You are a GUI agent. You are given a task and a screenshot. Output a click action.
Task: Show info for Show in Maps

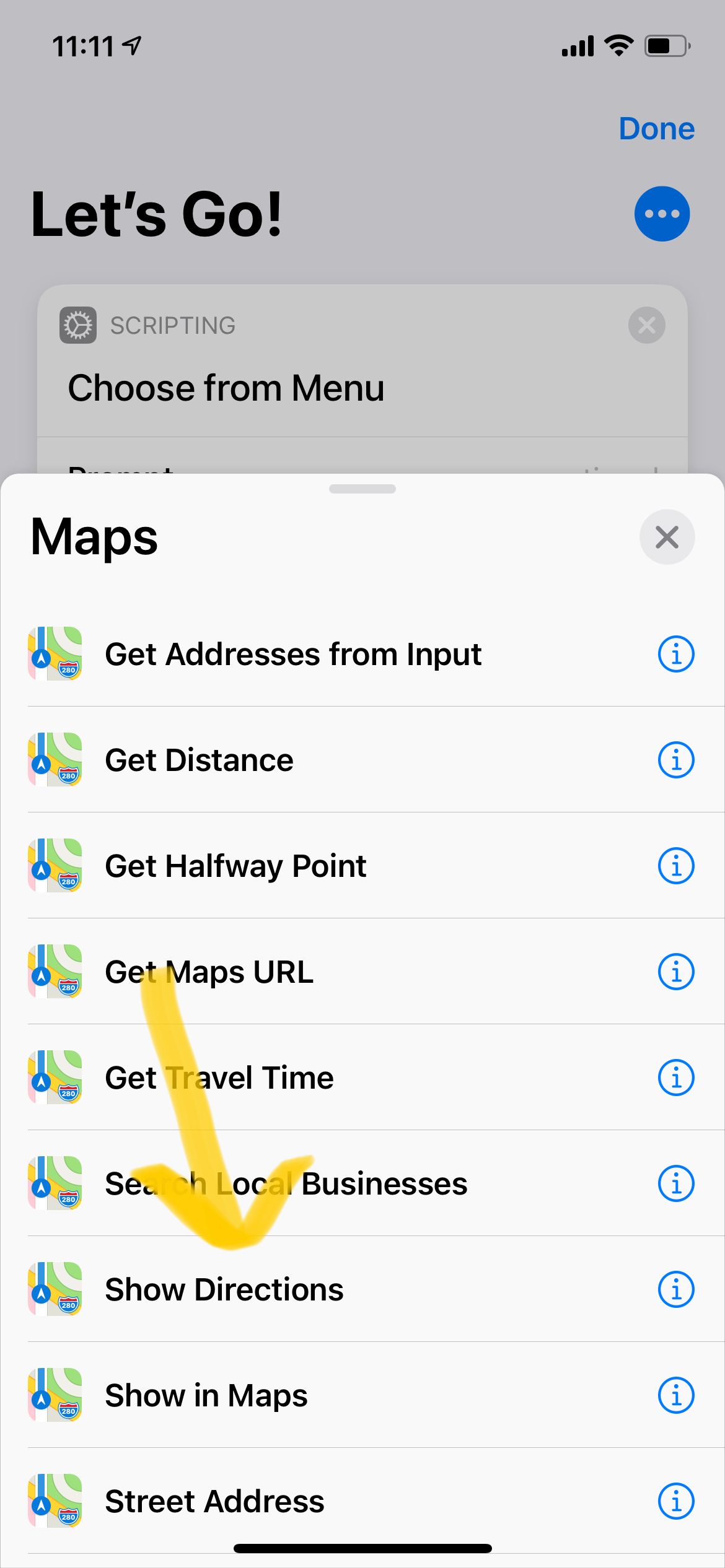pos(675,1395)
